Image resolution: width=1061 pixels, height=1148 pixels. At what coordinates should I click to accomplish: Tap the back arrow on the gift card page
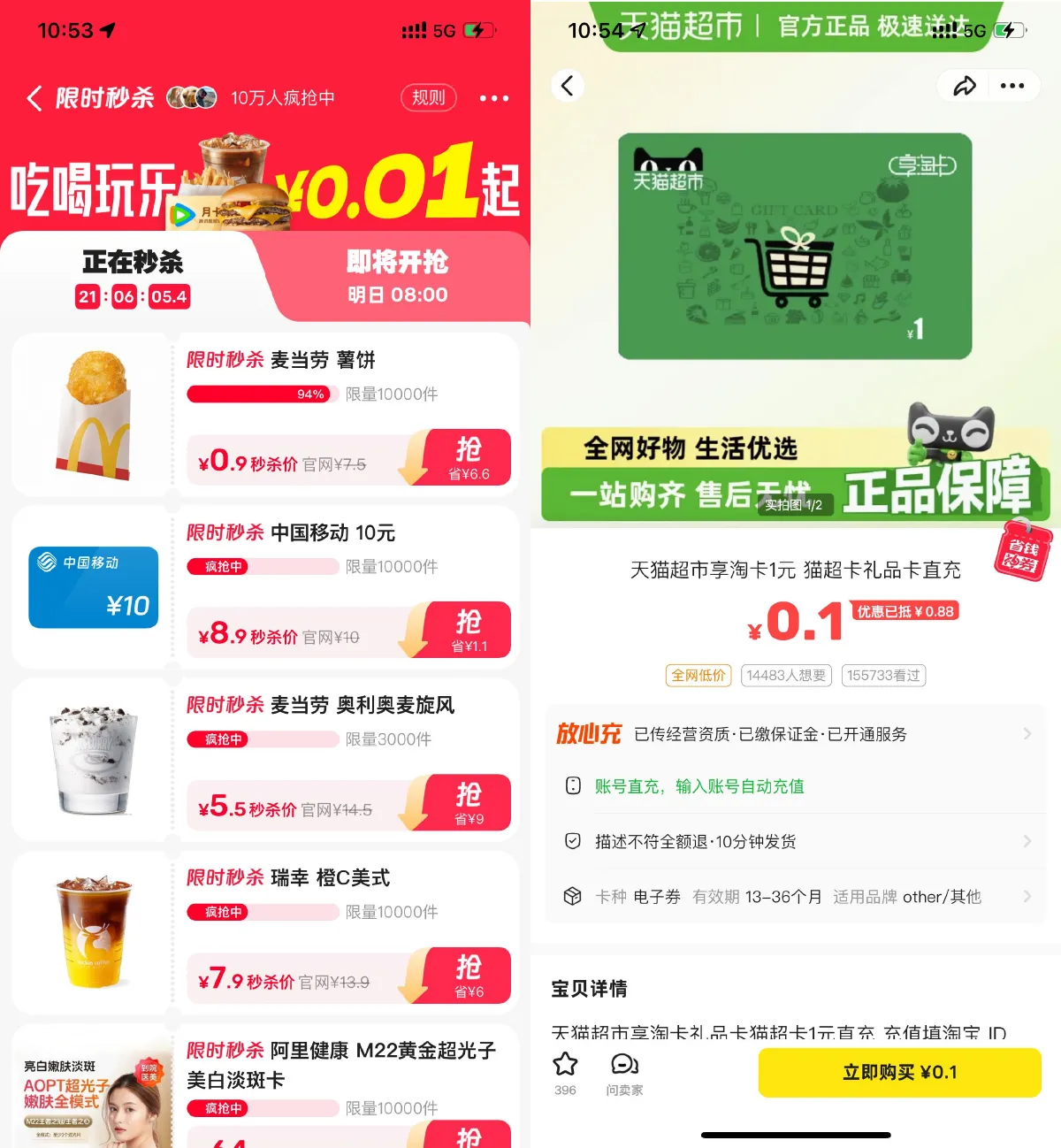click(568, 86)
